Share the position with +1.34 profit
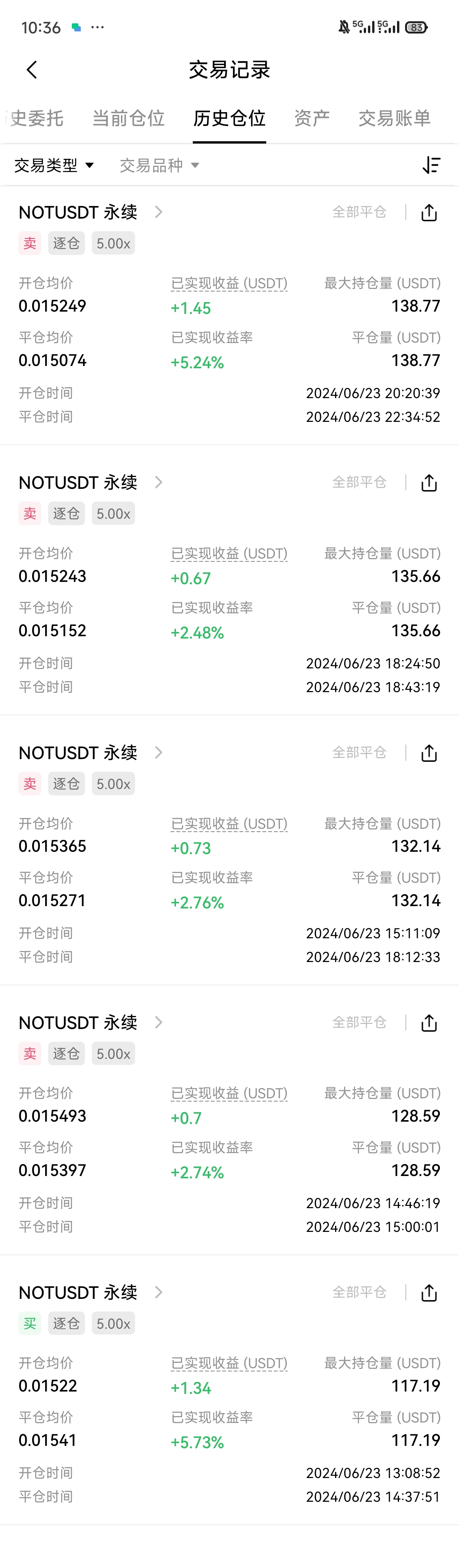This screenshot has width=459, height=1568. click(x=429, y=1293)
